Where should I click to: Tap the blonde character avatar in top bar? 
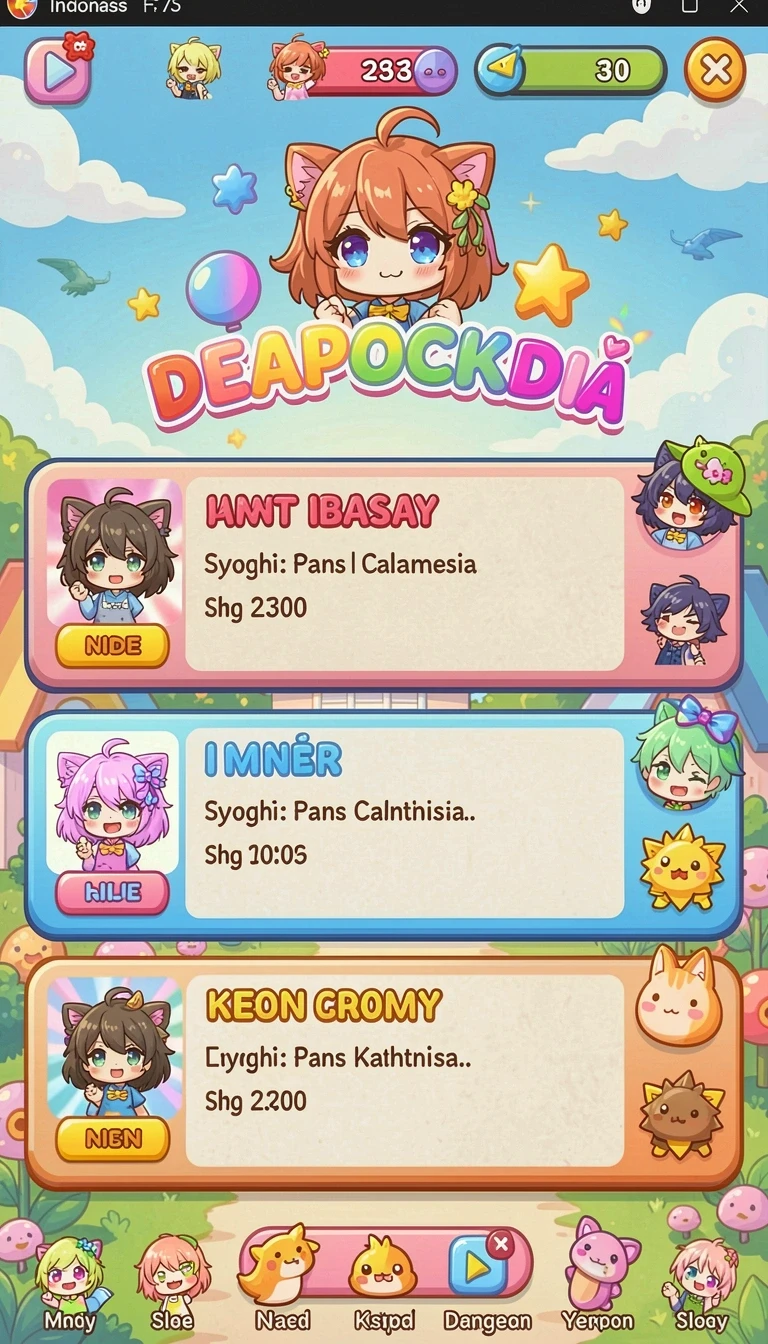[x=193, y=68]
